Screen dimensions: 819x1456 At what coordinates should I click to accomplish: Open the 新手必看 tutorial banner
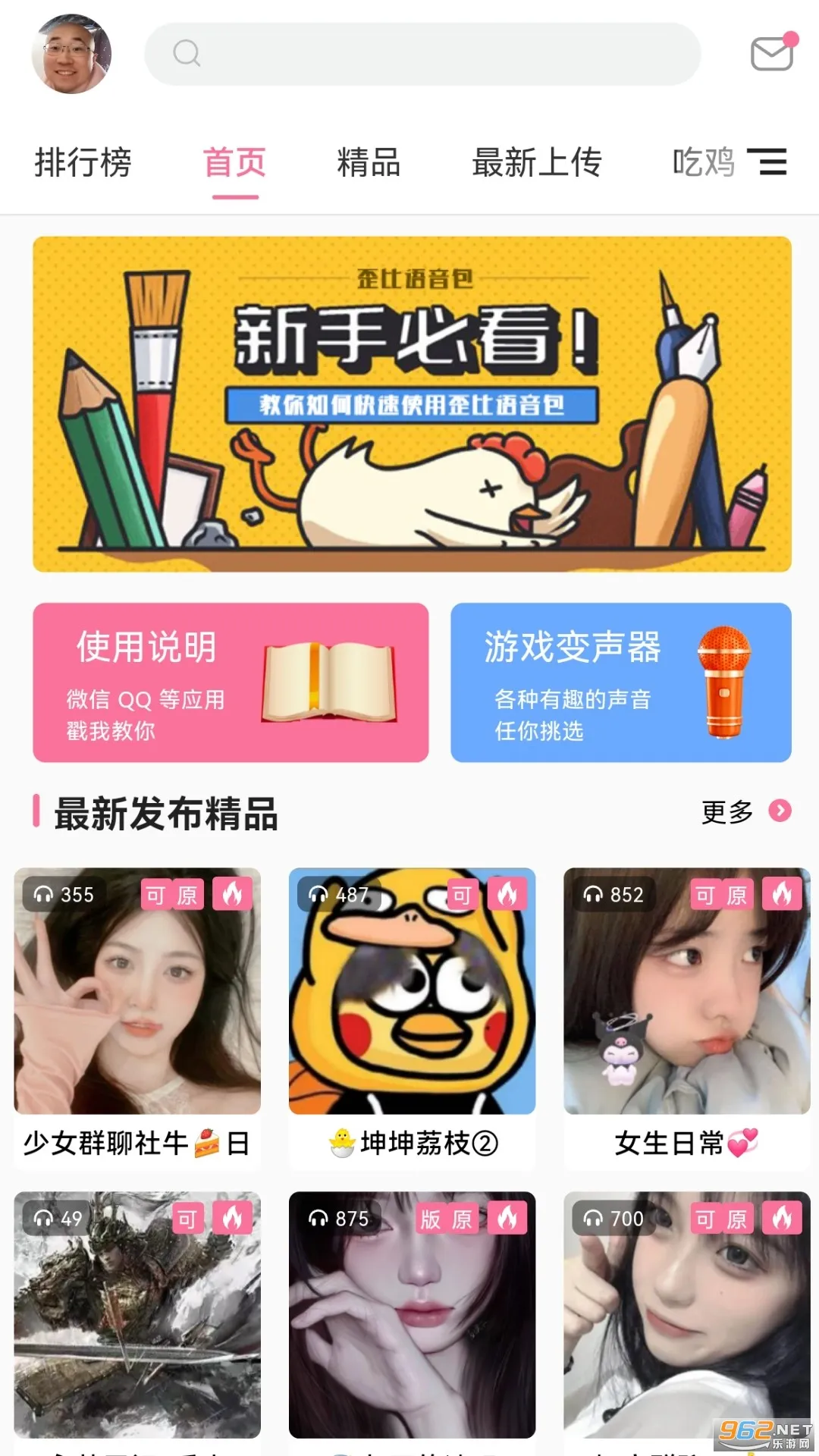pyautogui.click(x=412, y=404)
